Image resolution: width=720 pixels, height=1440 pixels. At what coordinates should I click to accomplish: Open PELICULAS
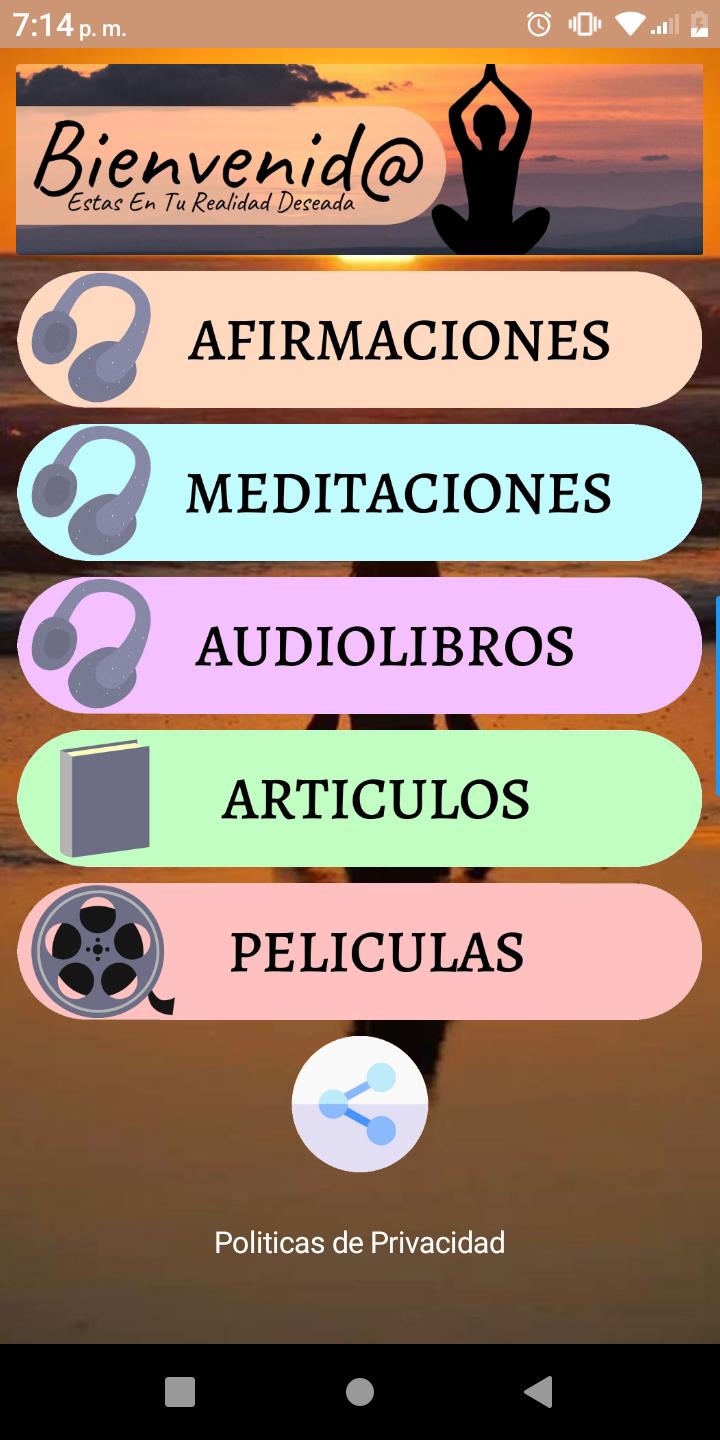coord(360,952)
